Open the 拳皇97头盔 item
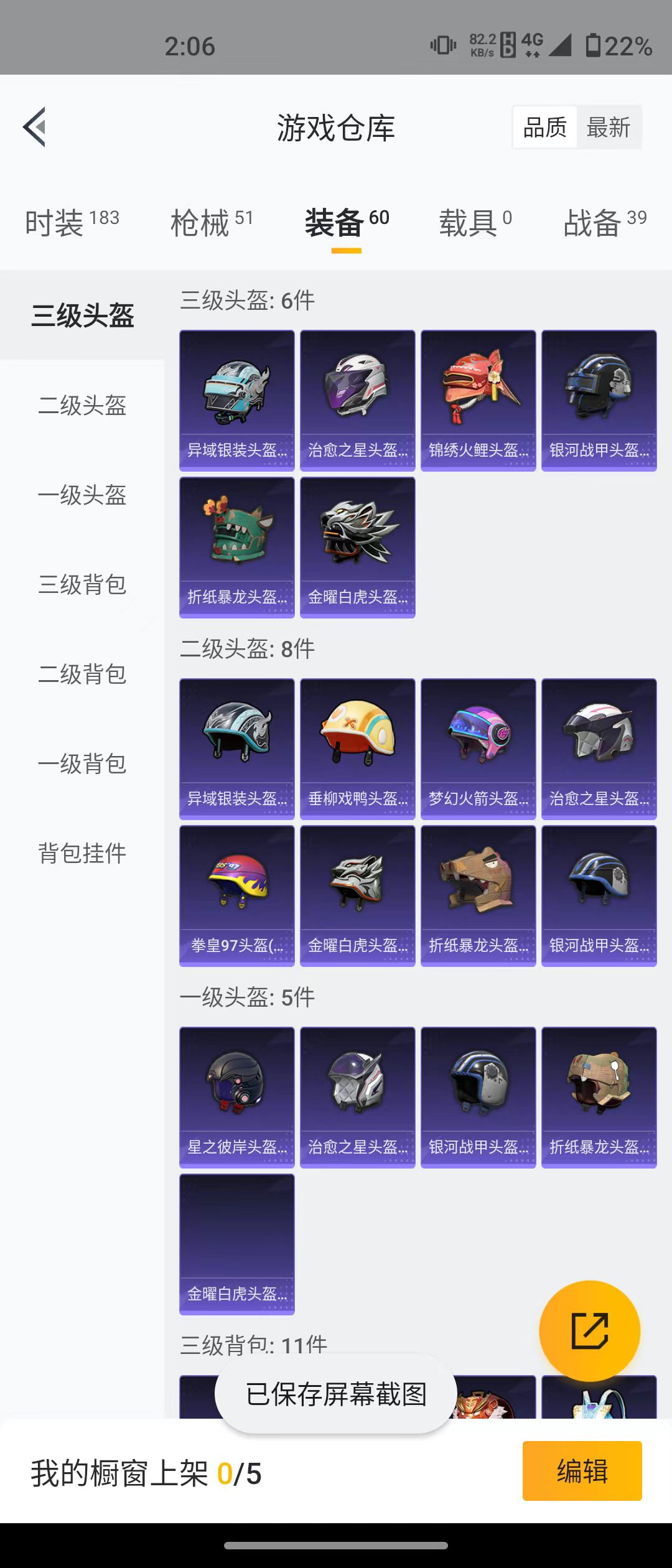 pyautogui.click(x=236, y=895)
